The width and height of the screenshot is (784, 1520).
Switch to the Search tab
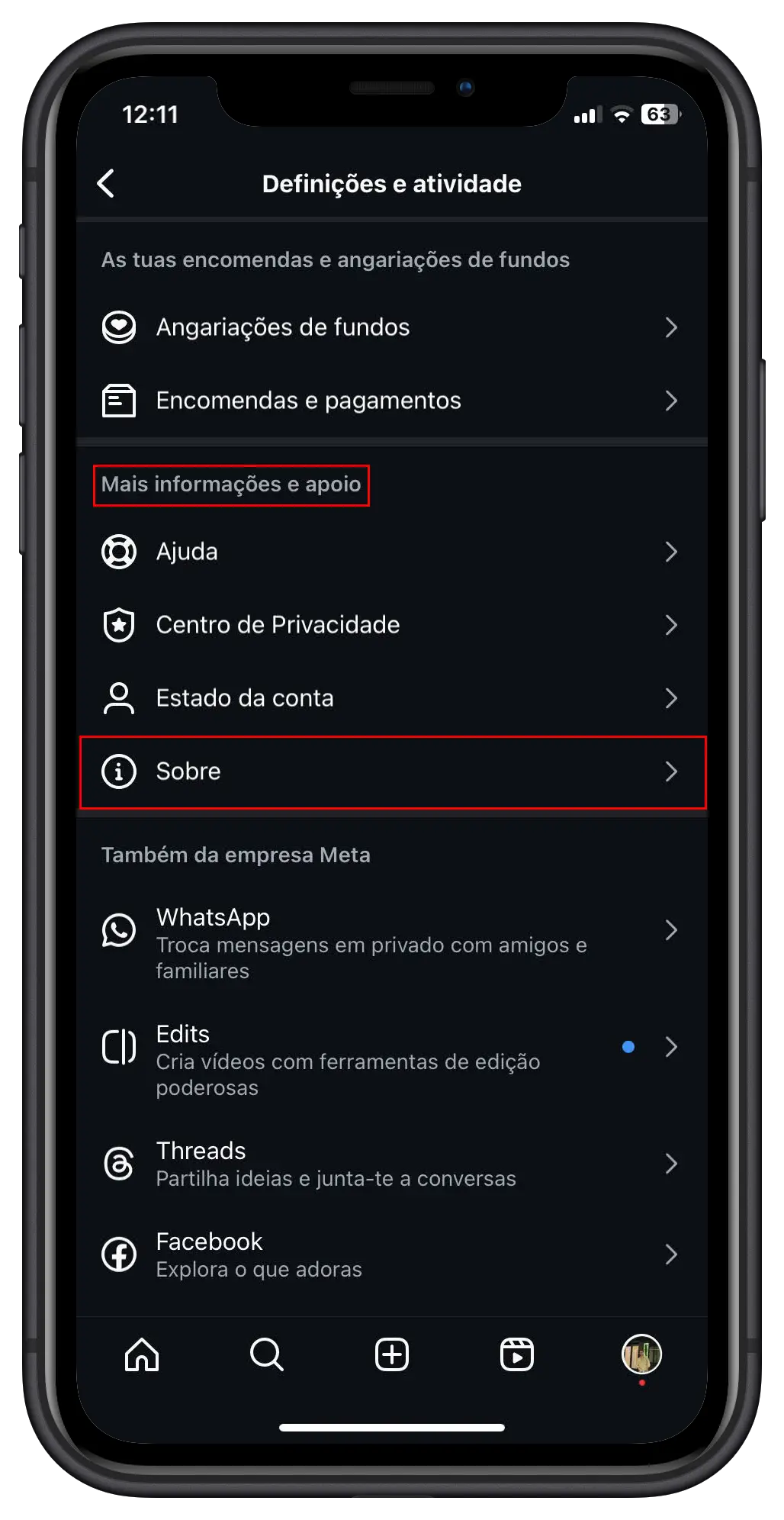[267, 1355]
